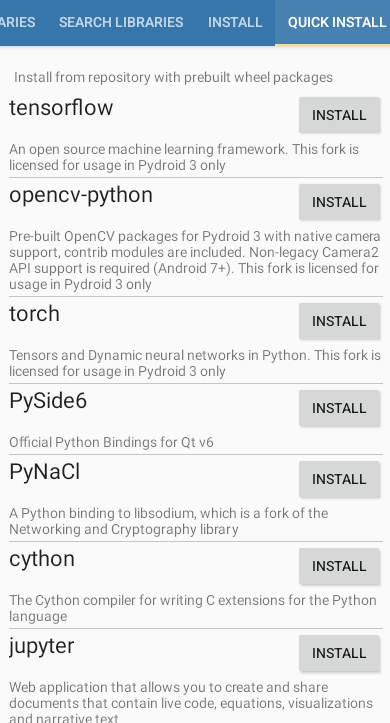This screenshot has width=390, height=723.
Task: Install the tensorflow package
Action: (x=339, y=115)
